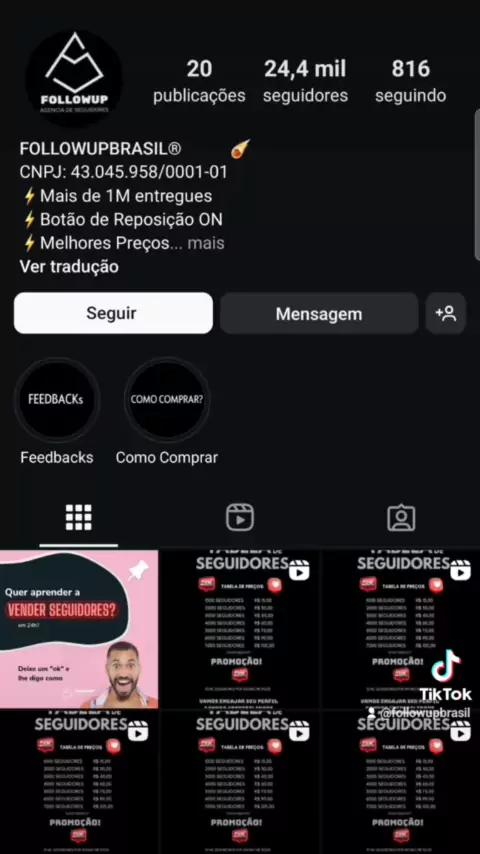This screenshot has height=854, width=480.
Task: Open Mensagem to message this profile
Action: pos(319,314)
